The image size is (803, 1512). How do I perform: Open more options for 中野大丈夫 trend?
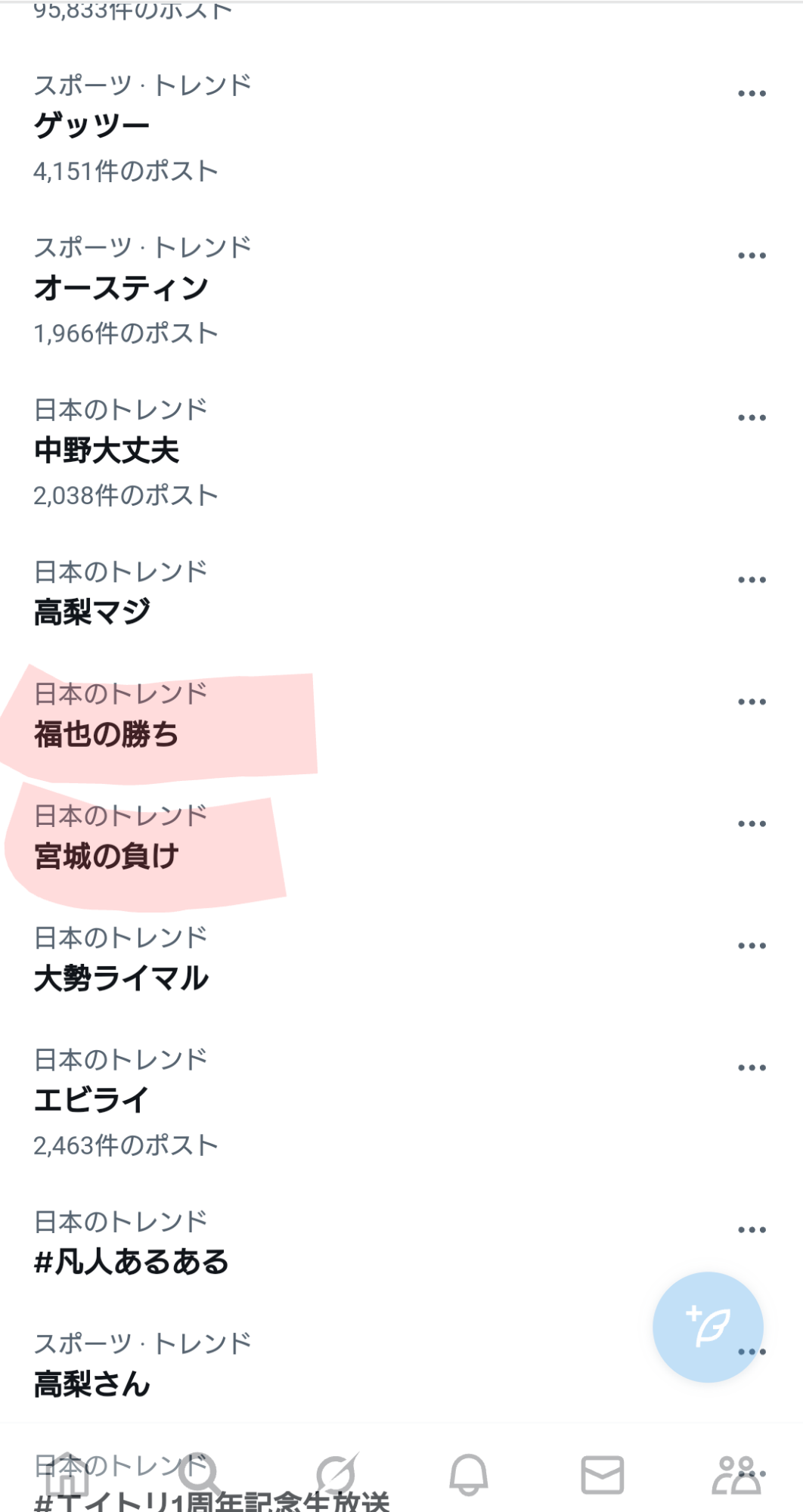[752, 418]
